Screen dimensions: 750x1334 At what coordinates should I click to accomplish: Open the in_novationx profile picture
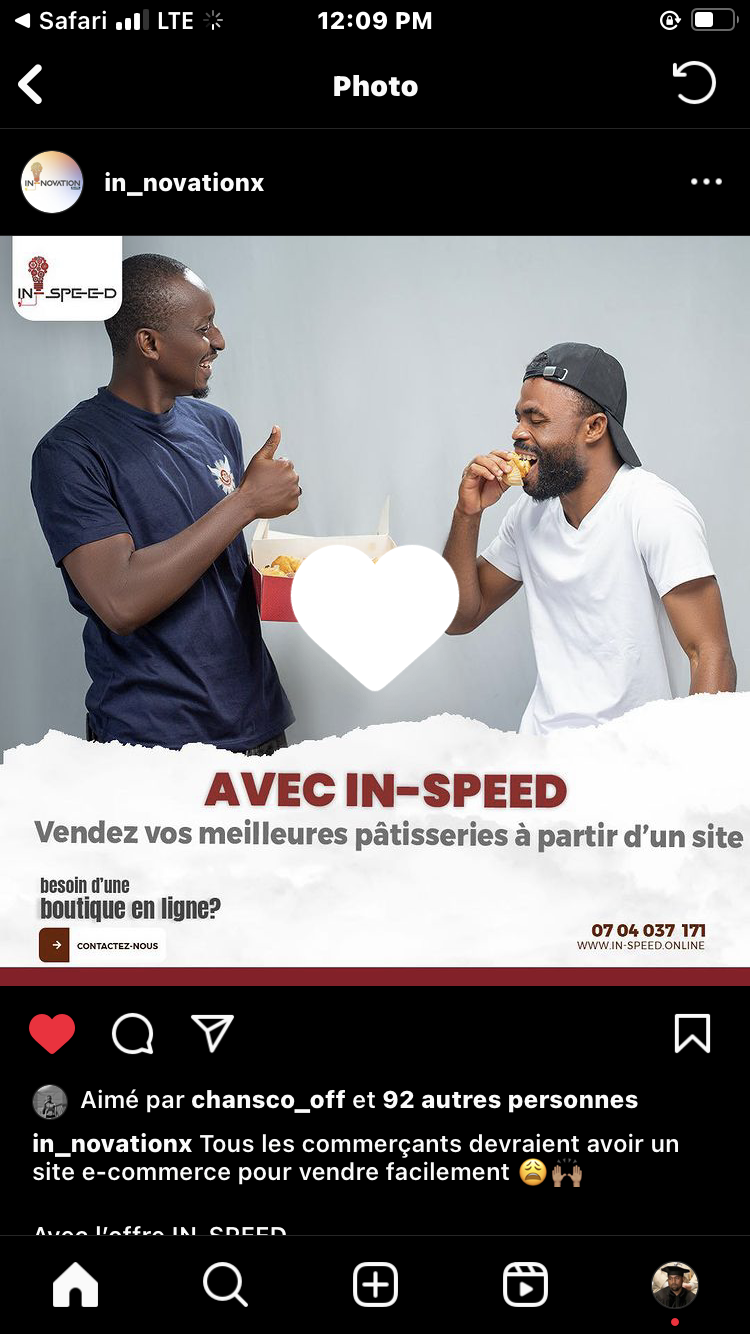point(52,182)
